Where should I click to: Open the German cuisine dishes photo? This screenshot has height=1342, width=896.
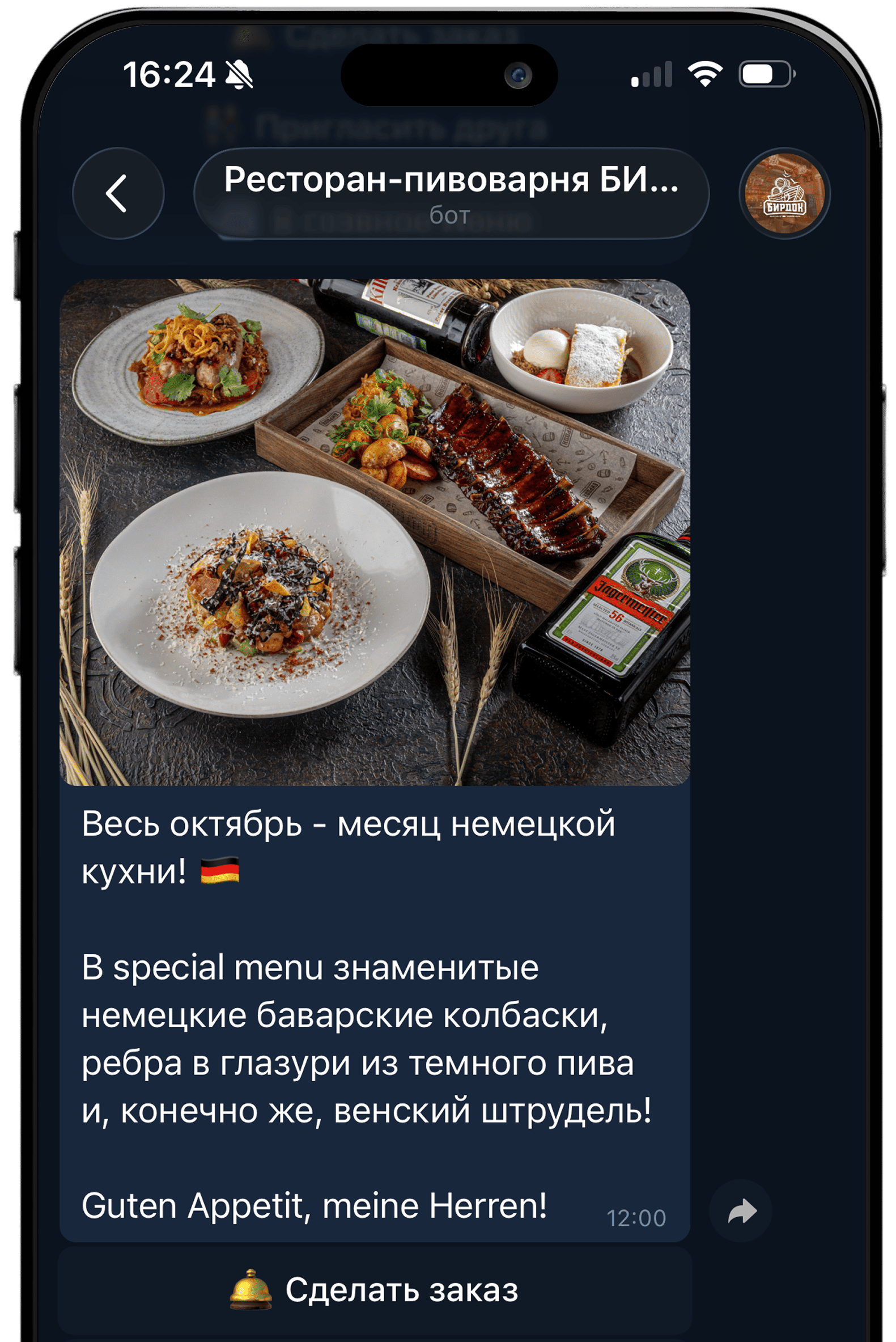[x=374, y=532]
